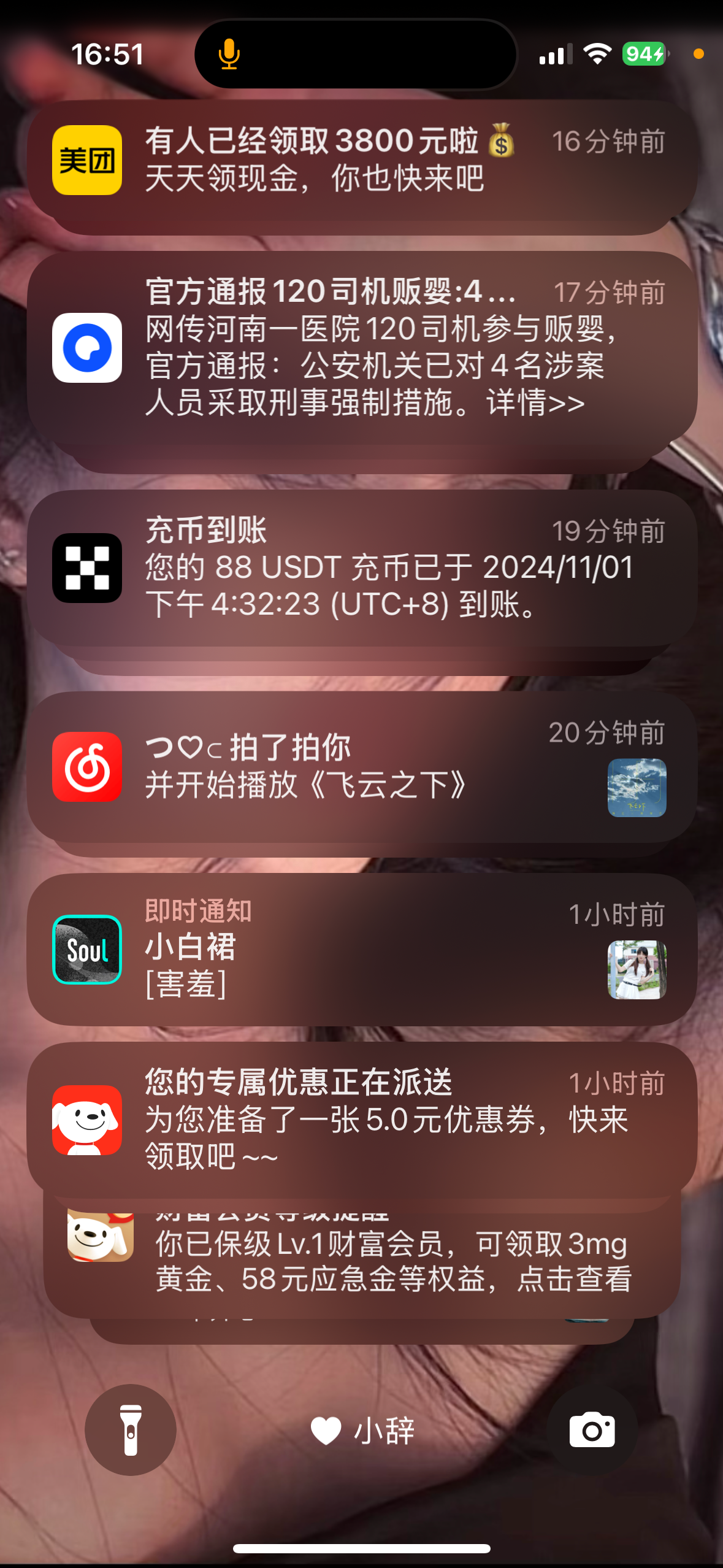Tap the 小辞 focus mode button
This screenshot has height=1568, width=723.
[x=363, y=1430]
